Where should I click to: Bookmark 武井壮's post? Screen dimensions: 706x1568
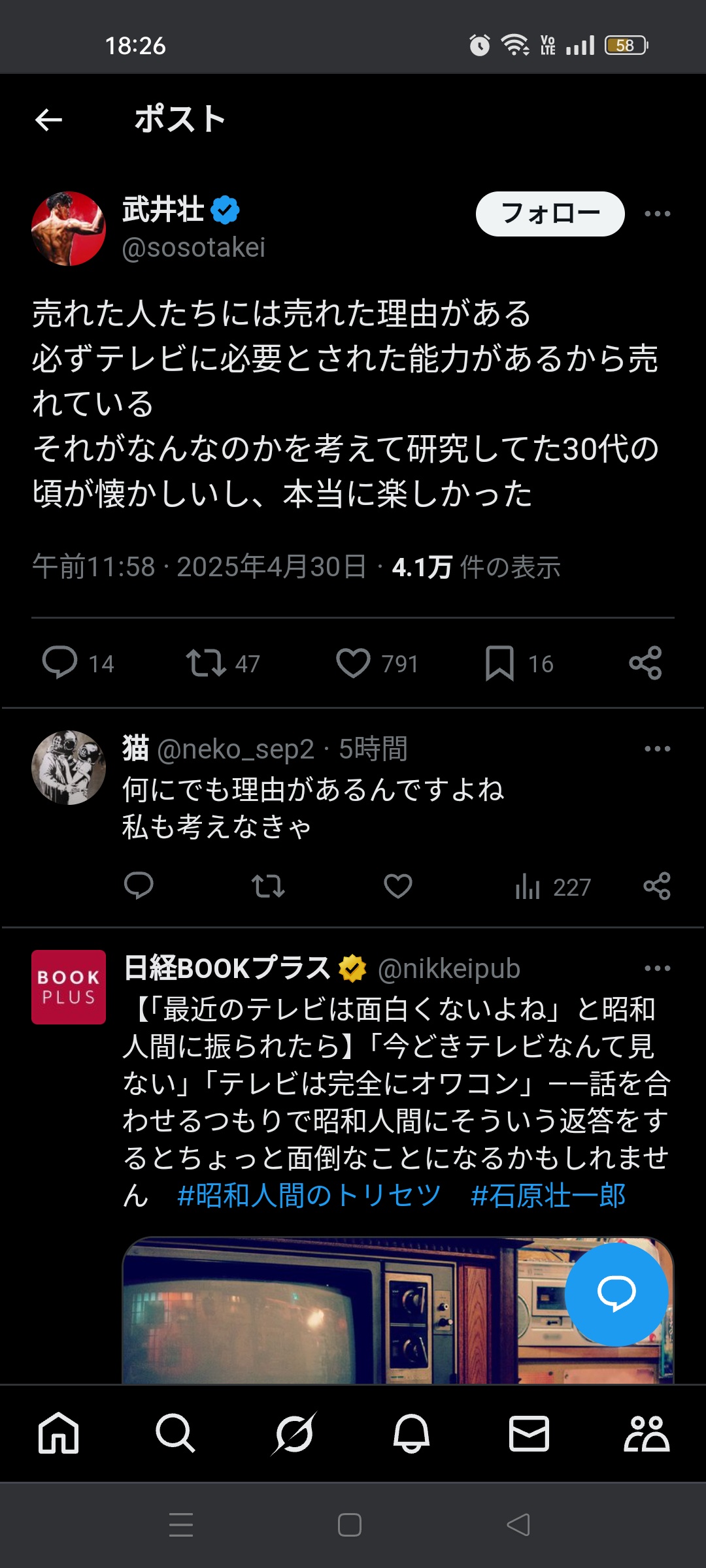pos(499,663)
